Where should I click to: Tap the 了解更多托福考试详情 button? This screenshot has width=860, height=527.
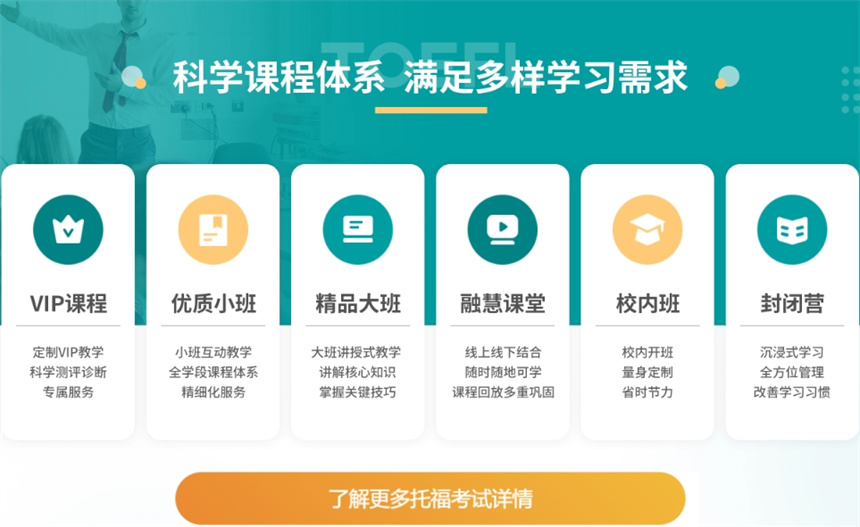coord(430,498)
